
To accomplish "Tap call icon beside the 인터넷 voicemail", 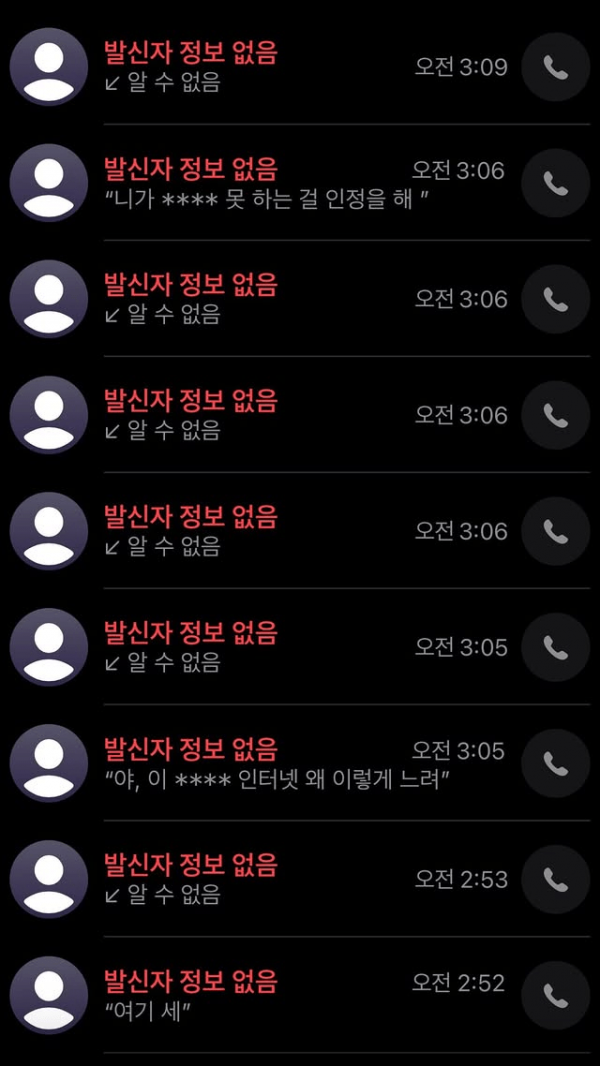I will [555, 763].
